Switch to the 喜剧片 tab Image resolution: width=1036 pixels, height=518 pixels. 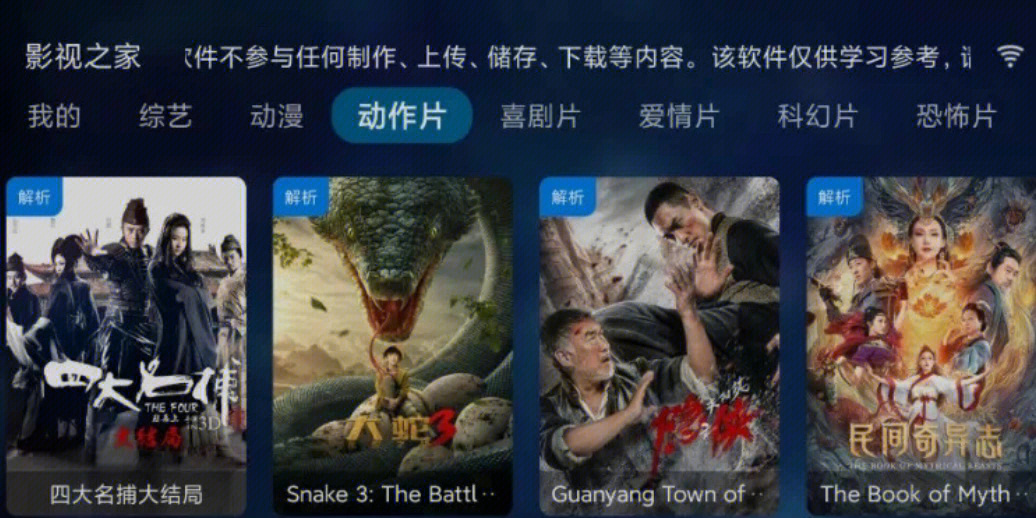(540, 116)
